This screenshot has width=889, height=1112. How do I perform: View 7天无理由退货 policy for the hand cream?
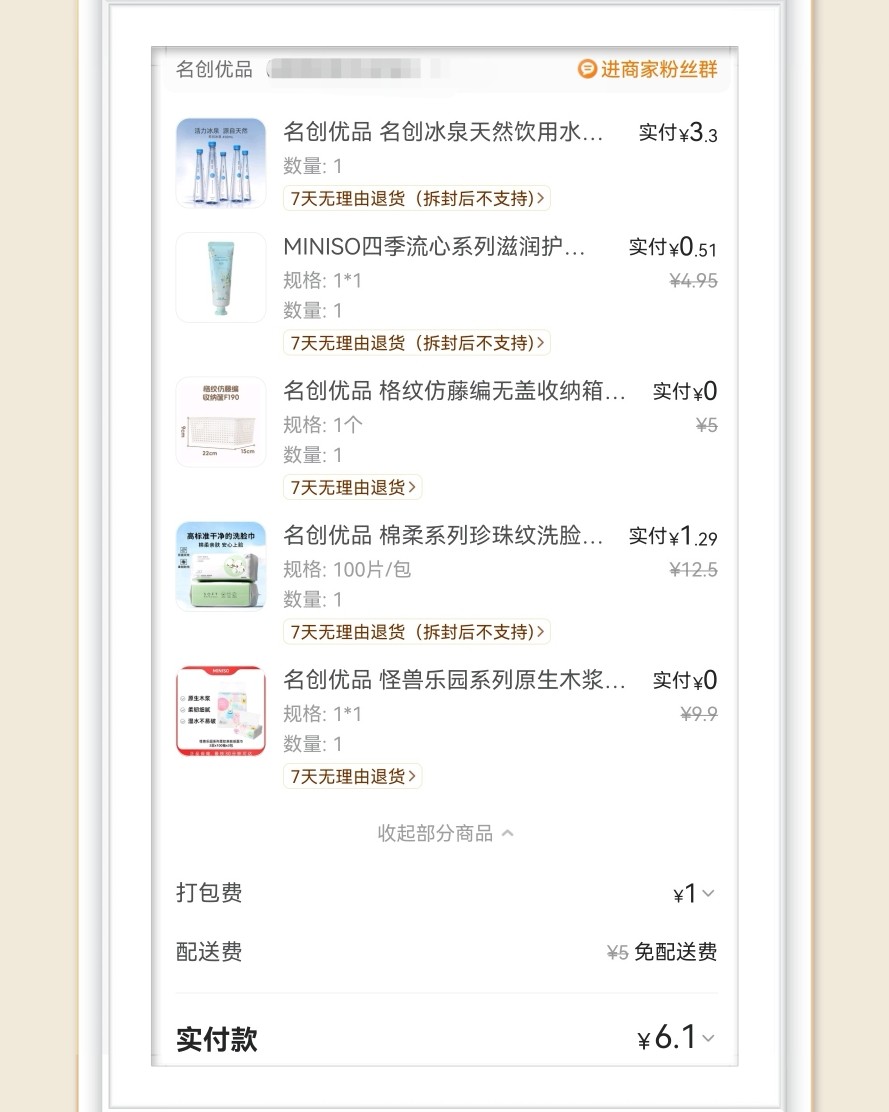pyautogui.click(x=416, y=343)
